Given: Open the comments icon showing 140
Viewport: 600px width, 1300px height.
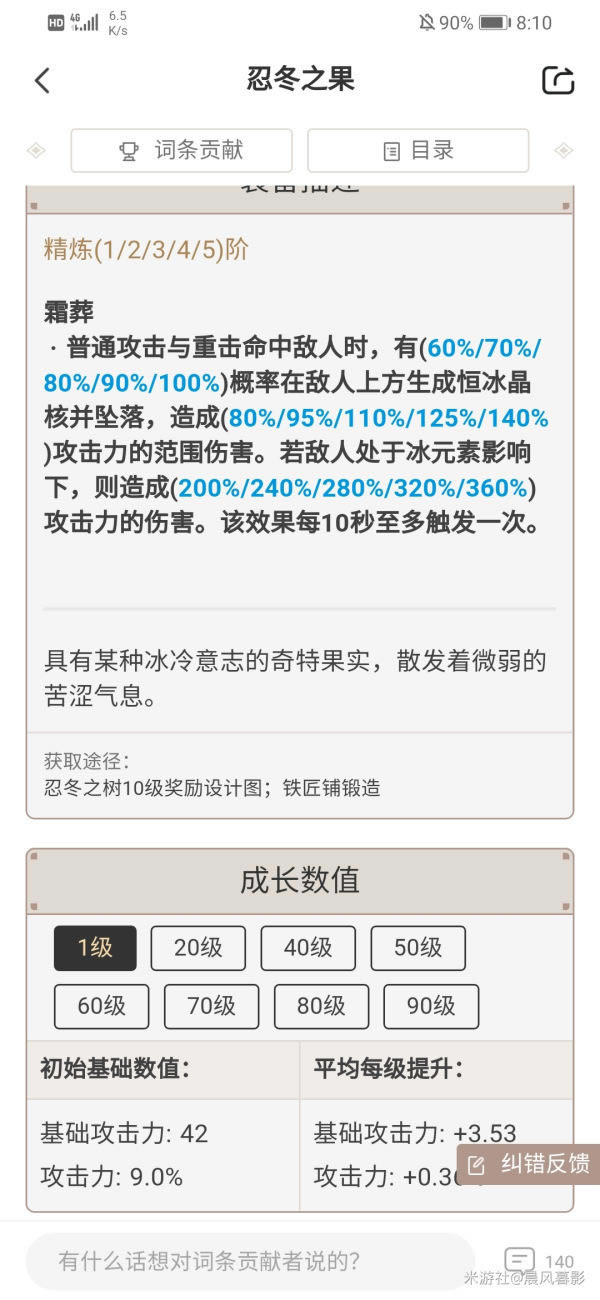Looking at the screenshot, I should 520,1259.
